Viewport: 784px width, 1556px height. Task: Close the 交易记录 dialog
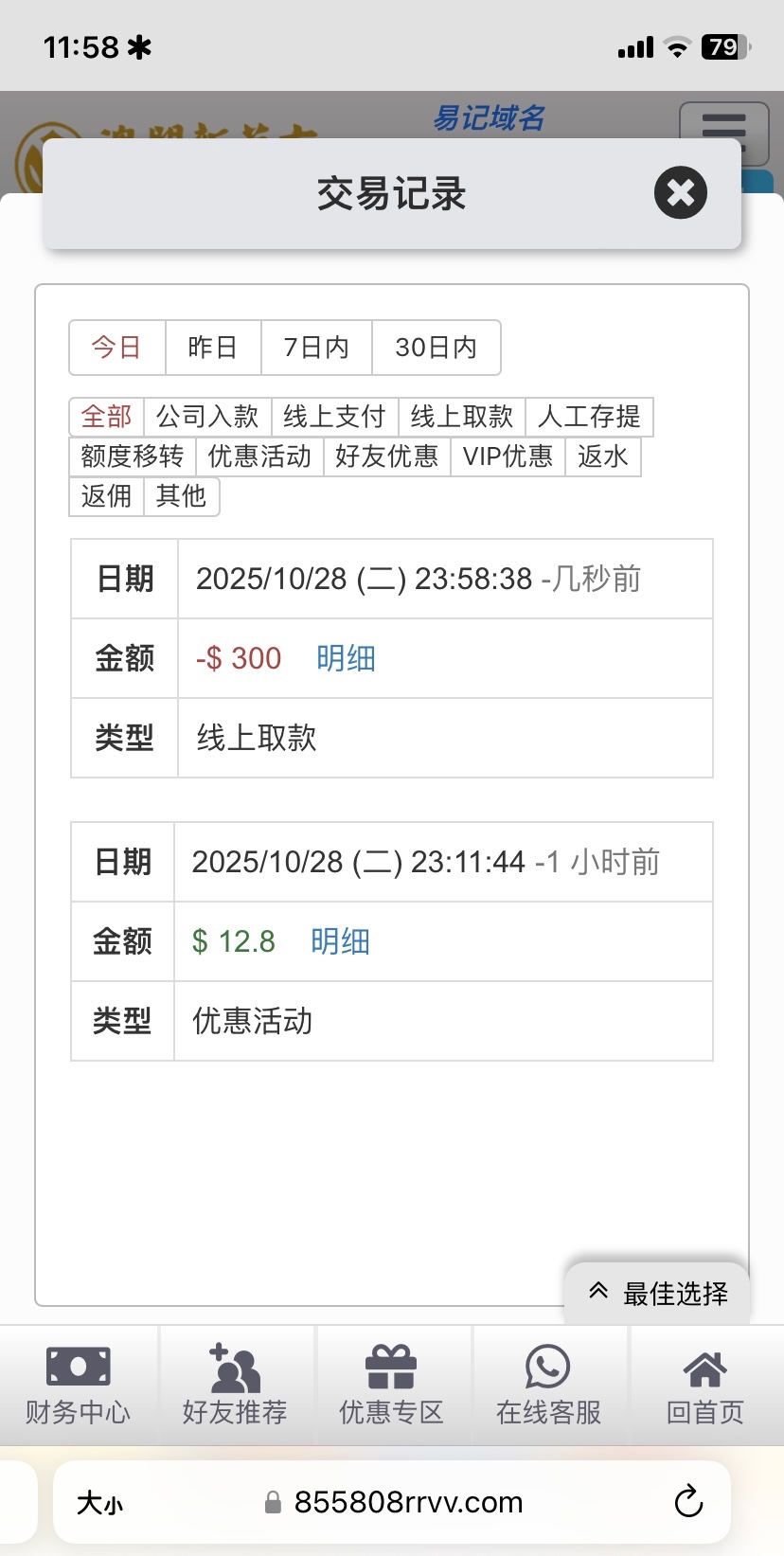coord(680,192)
